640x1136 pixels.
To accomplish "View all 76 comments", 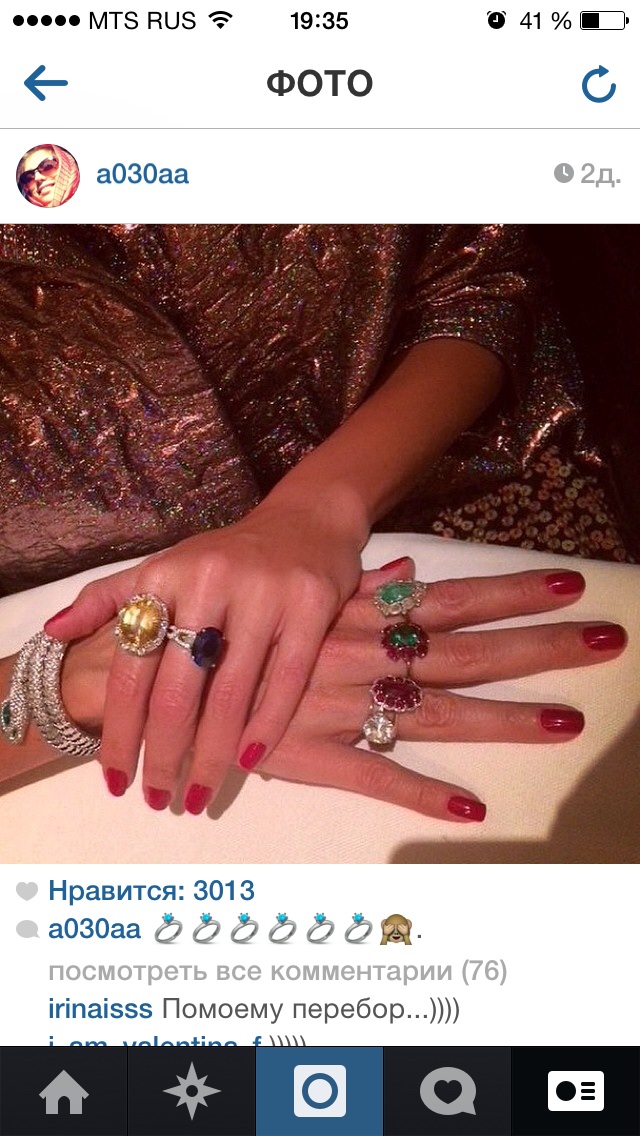I will click(x=277, y=970).
